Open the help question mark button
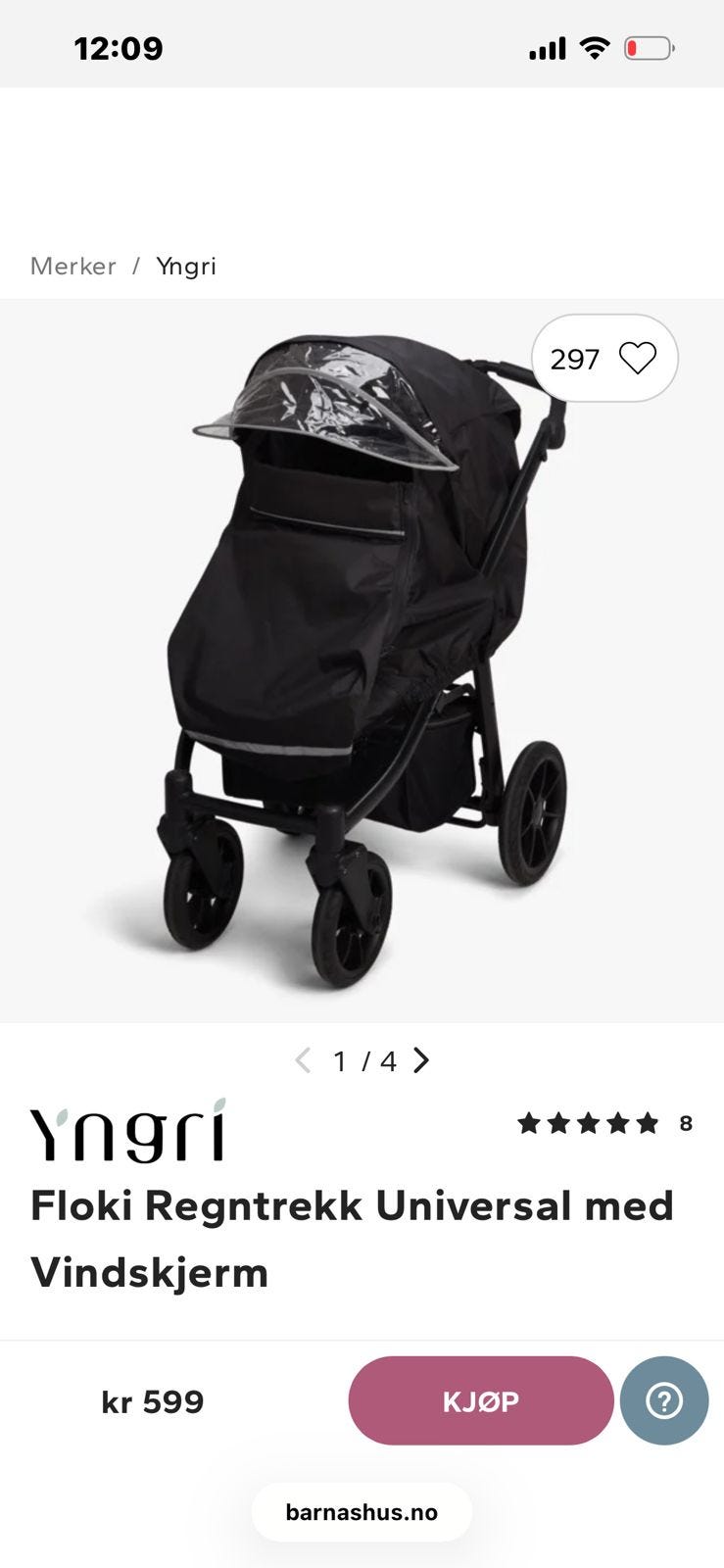The width and height of the screenshot is (724, 1568). 664,1400
